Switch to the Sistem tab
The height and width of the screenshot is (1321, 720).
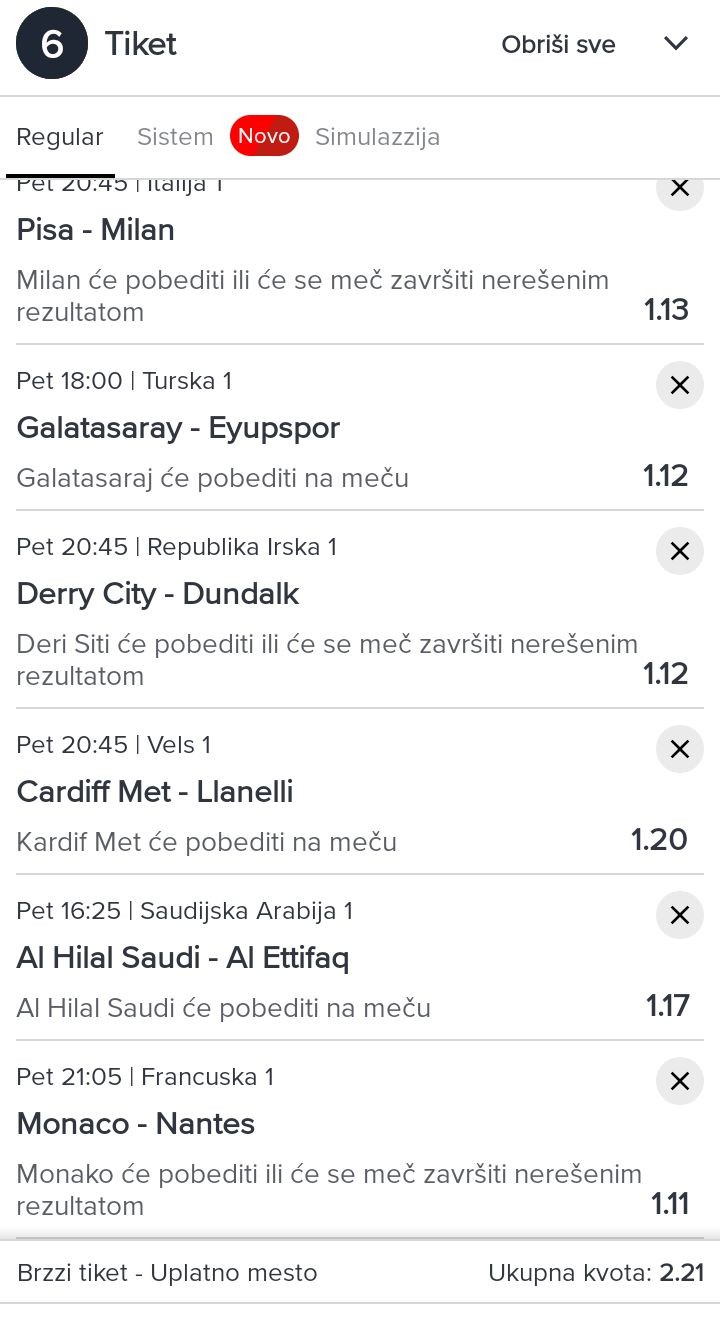175,137
